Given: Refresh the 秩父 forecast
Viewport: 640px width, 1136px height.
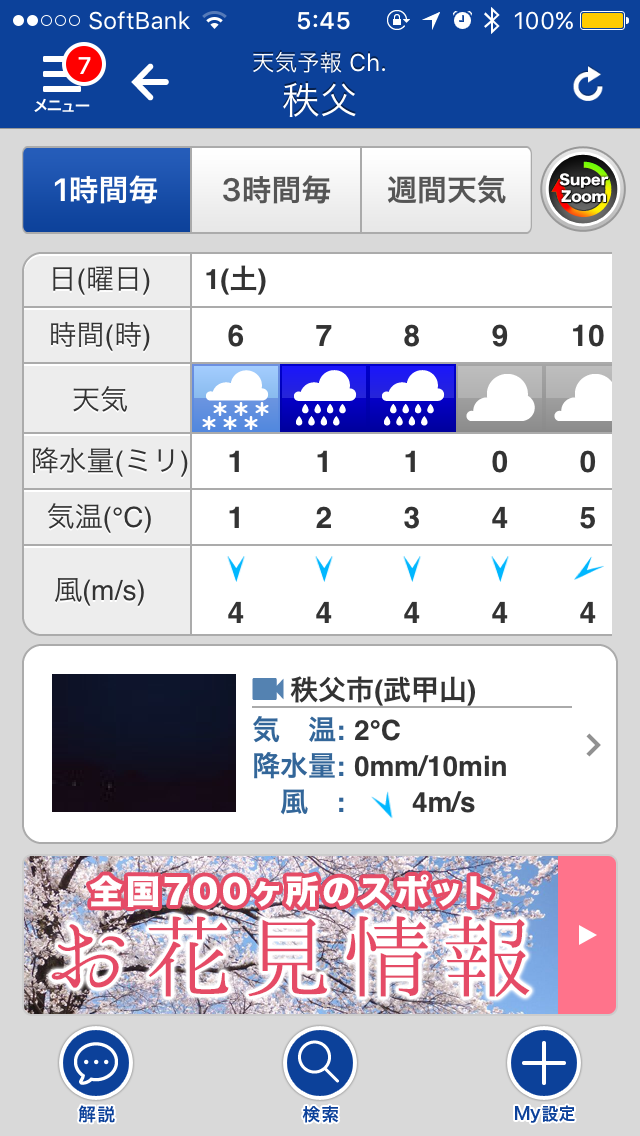Looking at the screenshot, I should 588,85.
